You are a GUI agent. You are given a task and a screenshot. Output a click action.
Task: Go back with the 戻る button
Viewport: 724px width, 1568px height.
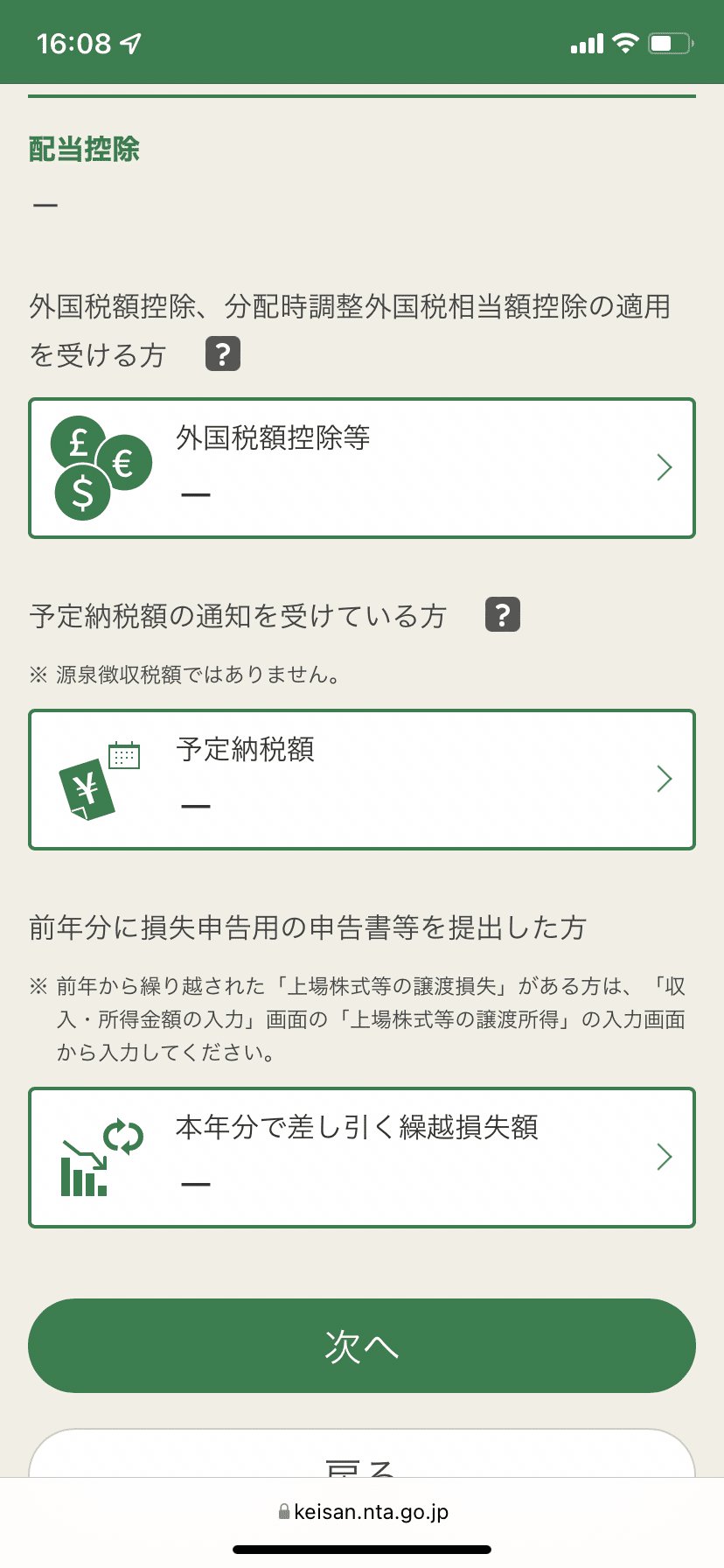click(x=361, y=1459)
